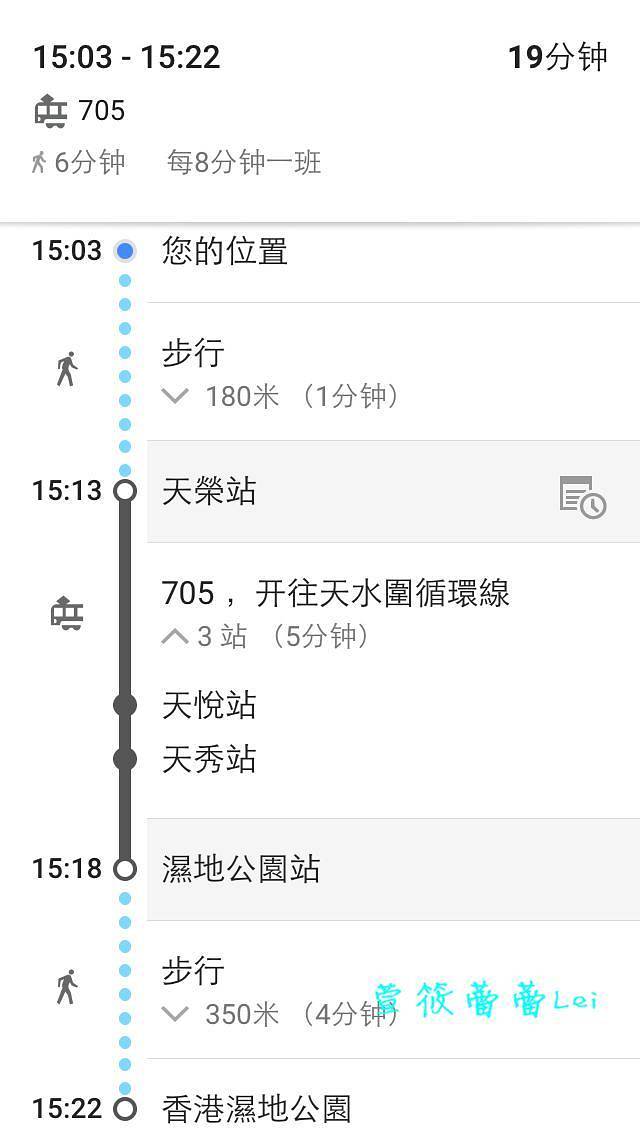Expand the 350米 walking step details
The width and height of the screenshot is (640, 1136).
point(175,1015)
